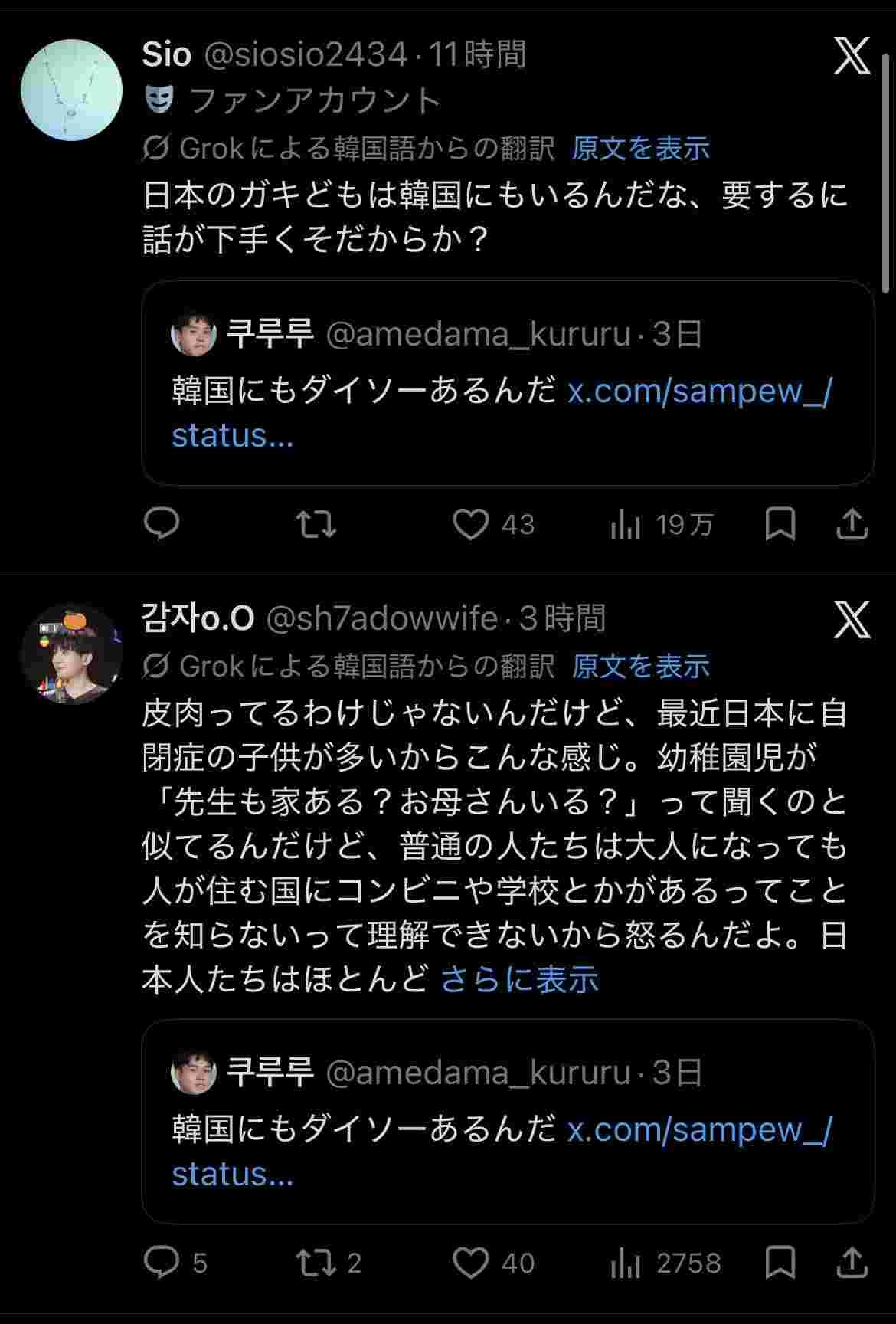Screen dimensions: 896x1324
Task: Repost 감자o.O's tweet
Action: click(x=316, y=1263)
